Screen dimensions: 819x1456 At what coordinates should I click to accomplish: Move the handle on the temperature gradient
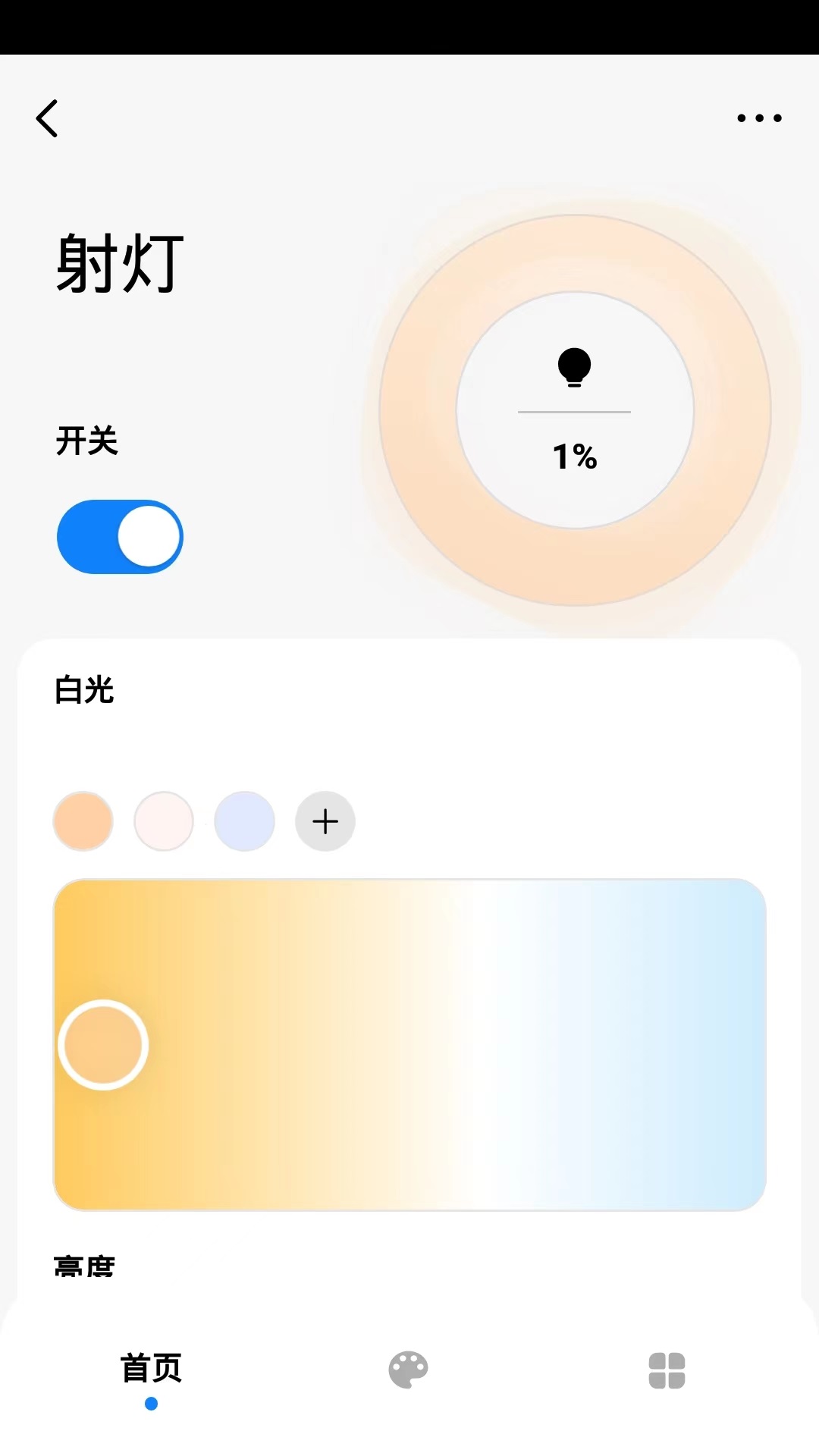(x=104, y=1044)
